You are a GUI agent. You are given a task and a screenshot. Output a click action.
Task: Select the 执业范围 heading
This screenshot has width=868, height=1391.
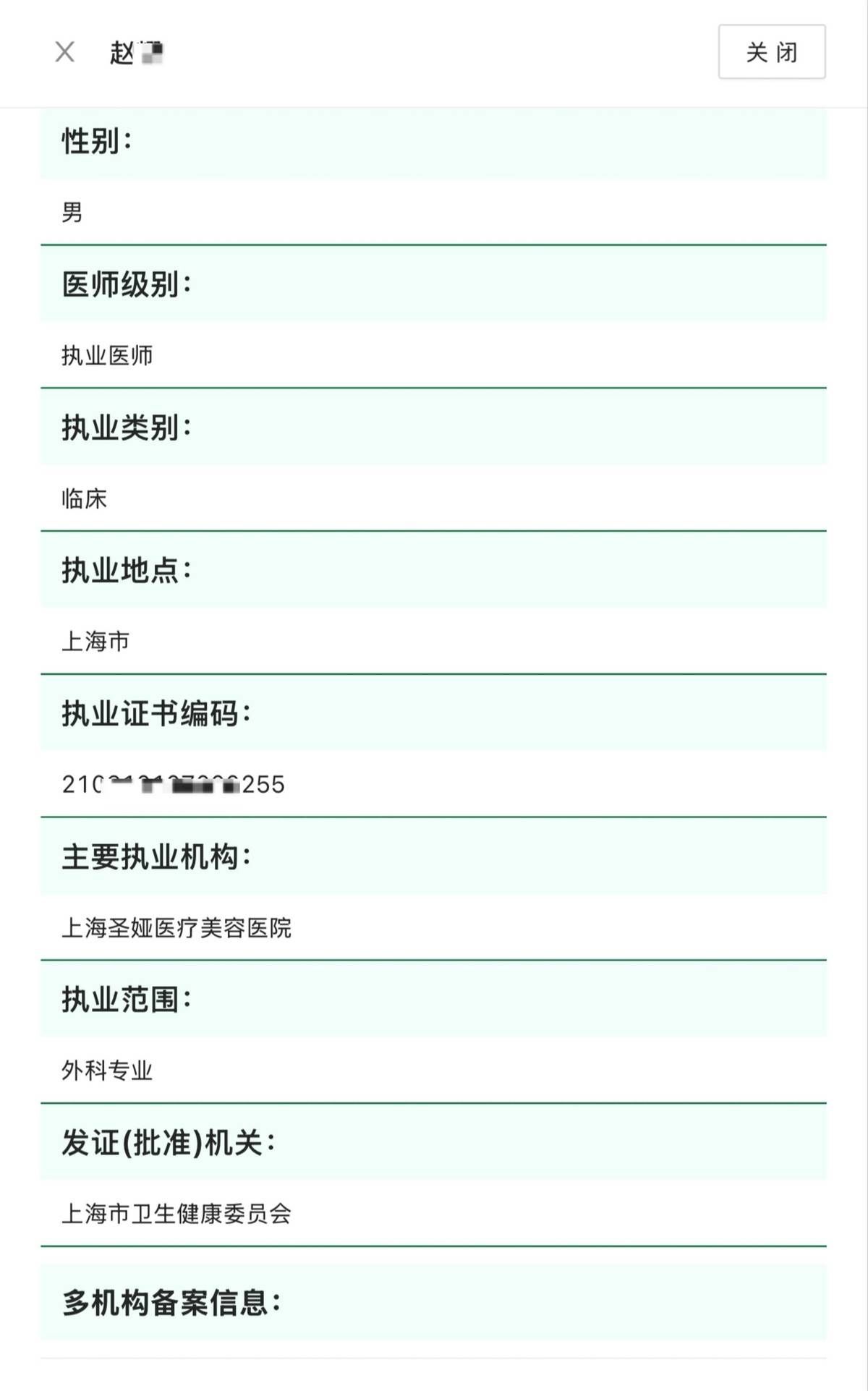[x=127, y=998]
